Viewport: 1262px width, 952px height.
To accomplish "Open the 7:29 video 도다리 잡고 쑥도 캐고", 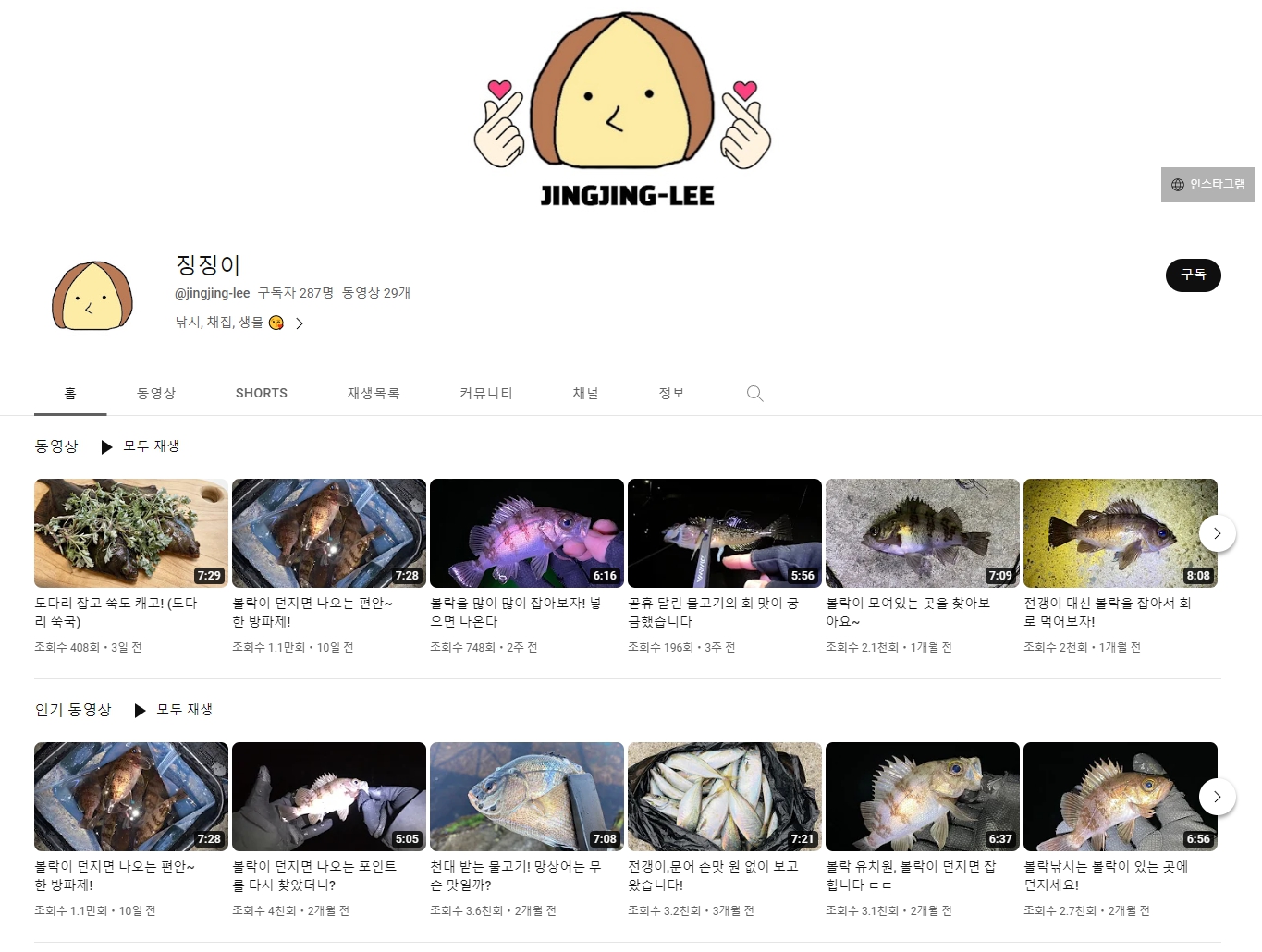I will [x=130, y=533].
